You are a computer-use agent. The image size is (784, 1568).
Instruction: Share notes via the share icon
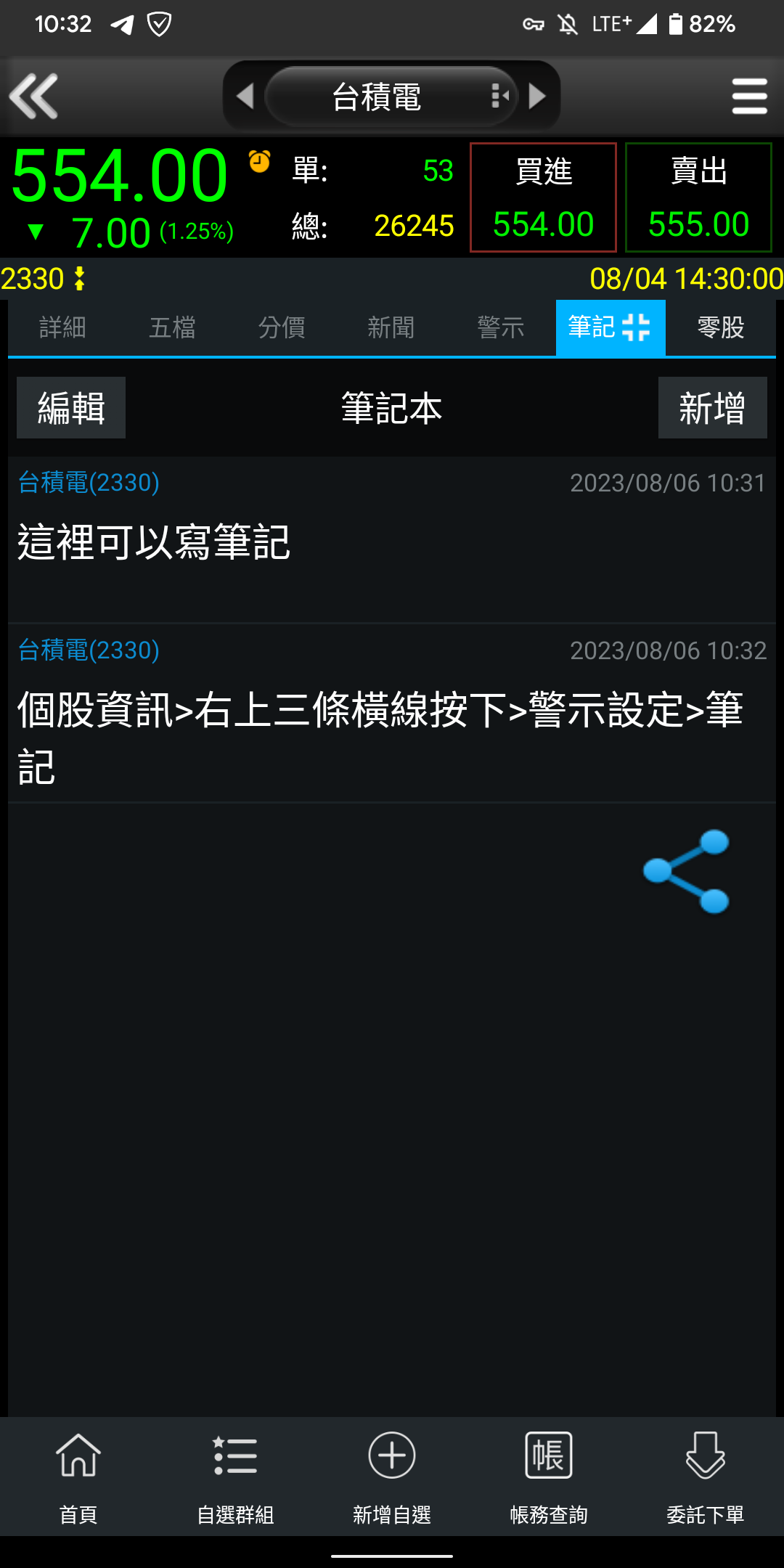tap(686, 871)
